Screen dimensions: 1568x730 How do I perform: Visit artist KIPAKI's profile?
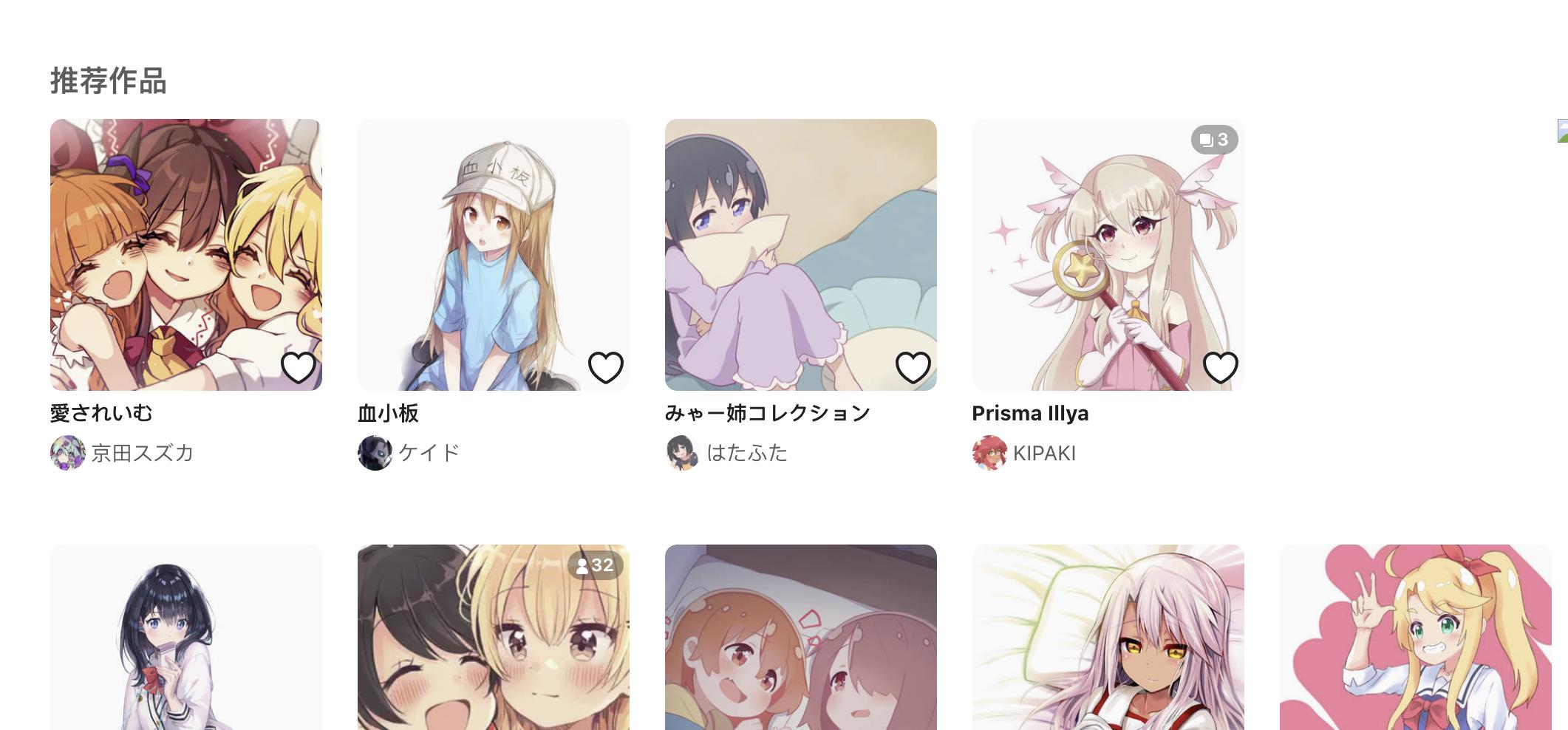coord(1043,453)
